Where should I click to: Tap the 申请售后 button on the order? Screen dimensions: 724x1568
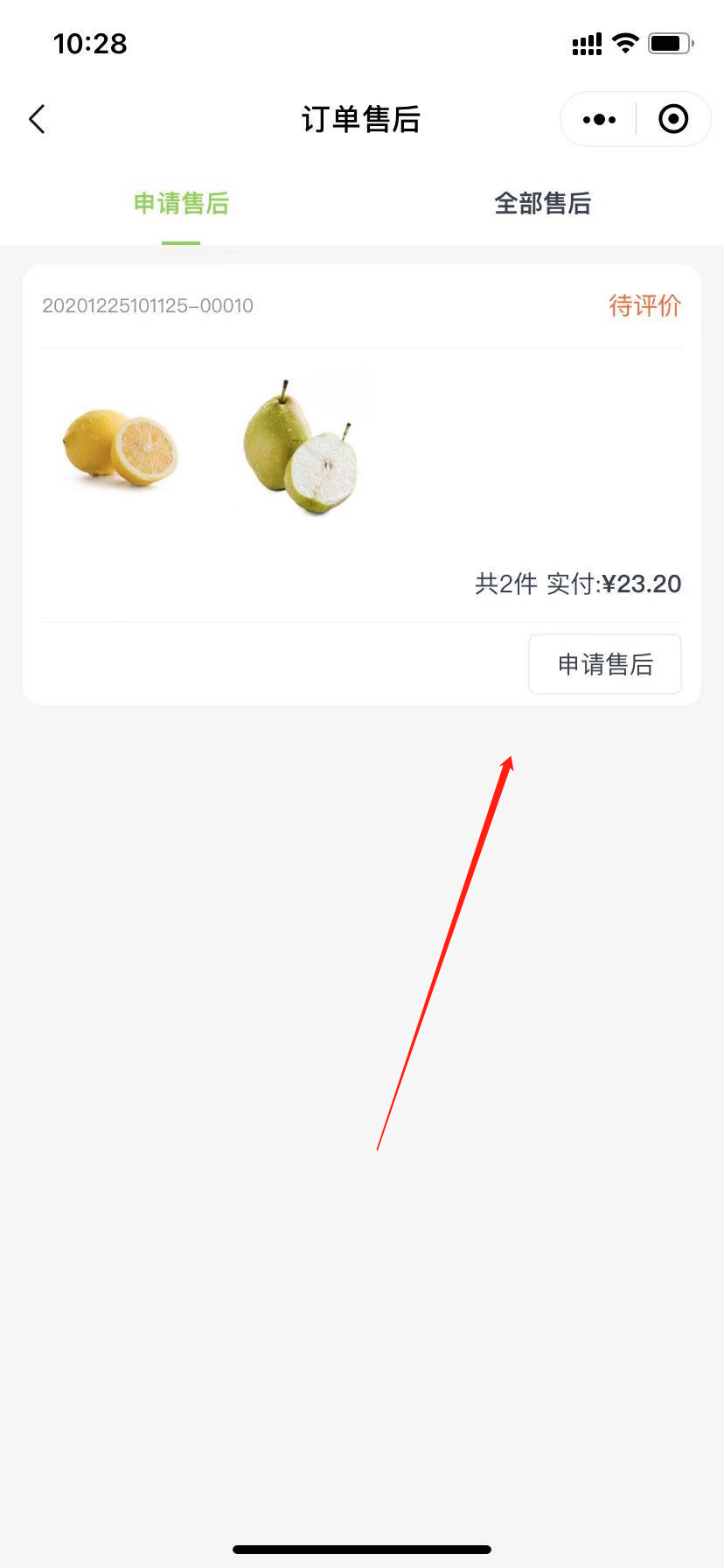[x=605, y=664]
